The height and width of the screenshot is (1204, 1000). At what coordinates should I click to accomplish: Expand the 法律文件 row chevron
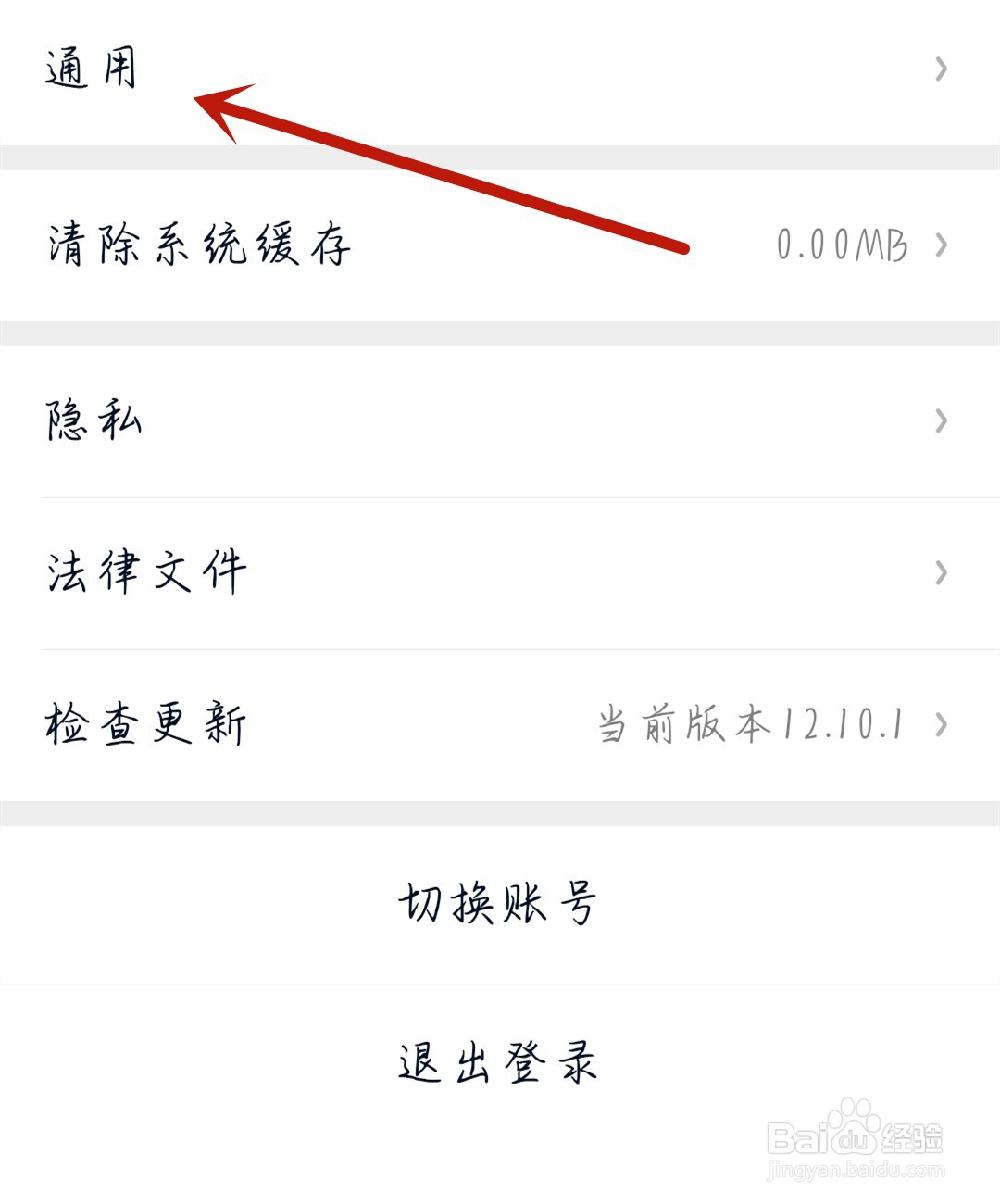[x=942, y=574]
